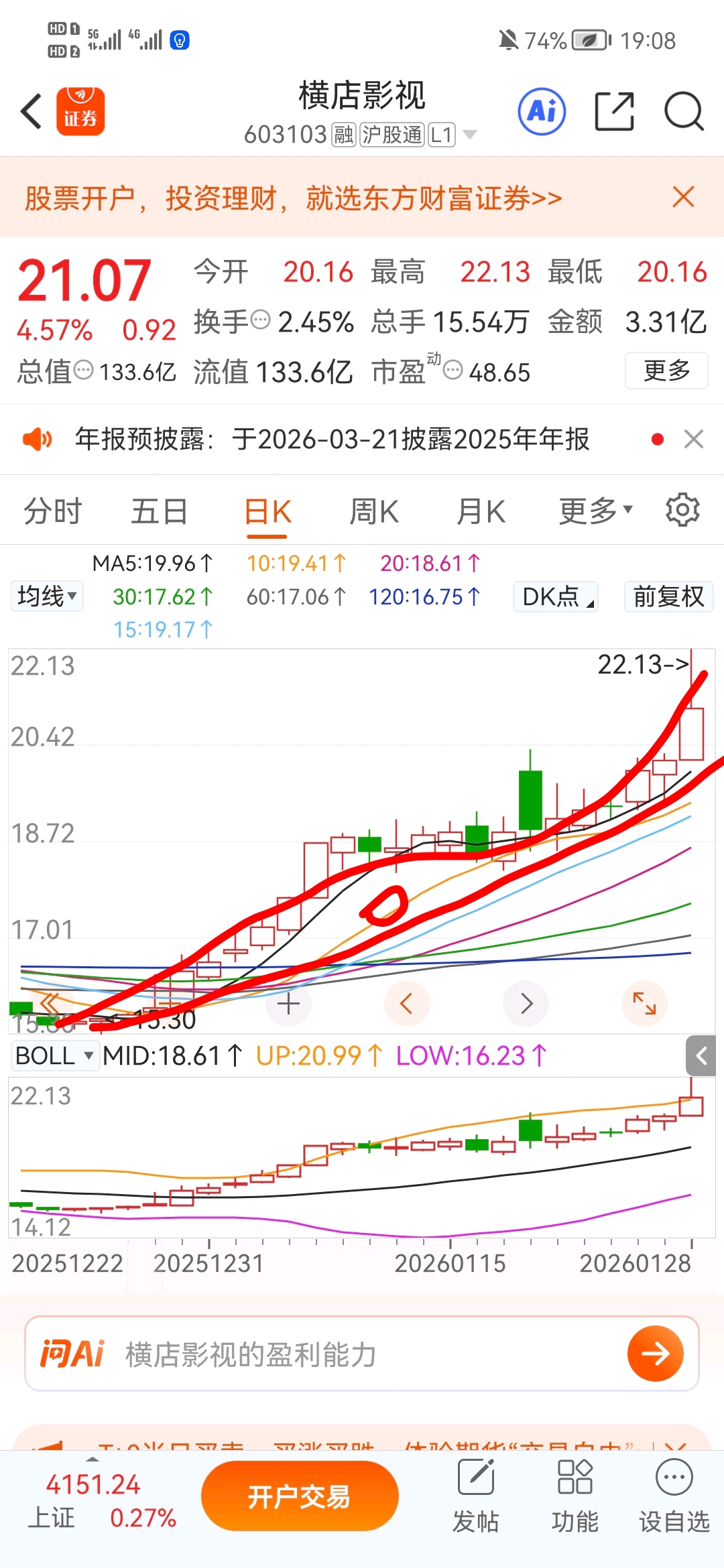Tap 开户交易 to open an account

(x=300, y=1496)
